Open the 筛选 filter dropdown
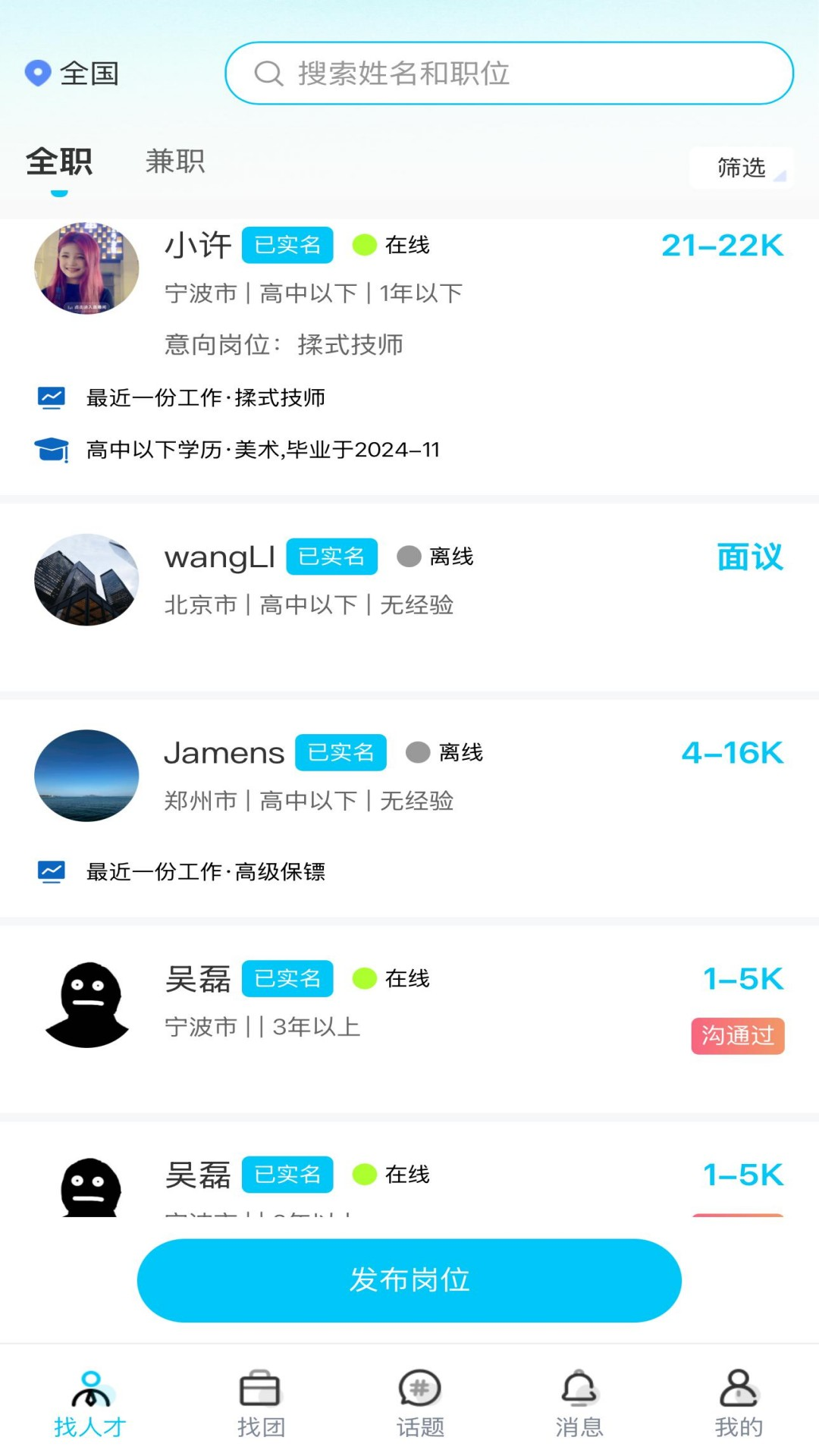 [x=741, y=168]
